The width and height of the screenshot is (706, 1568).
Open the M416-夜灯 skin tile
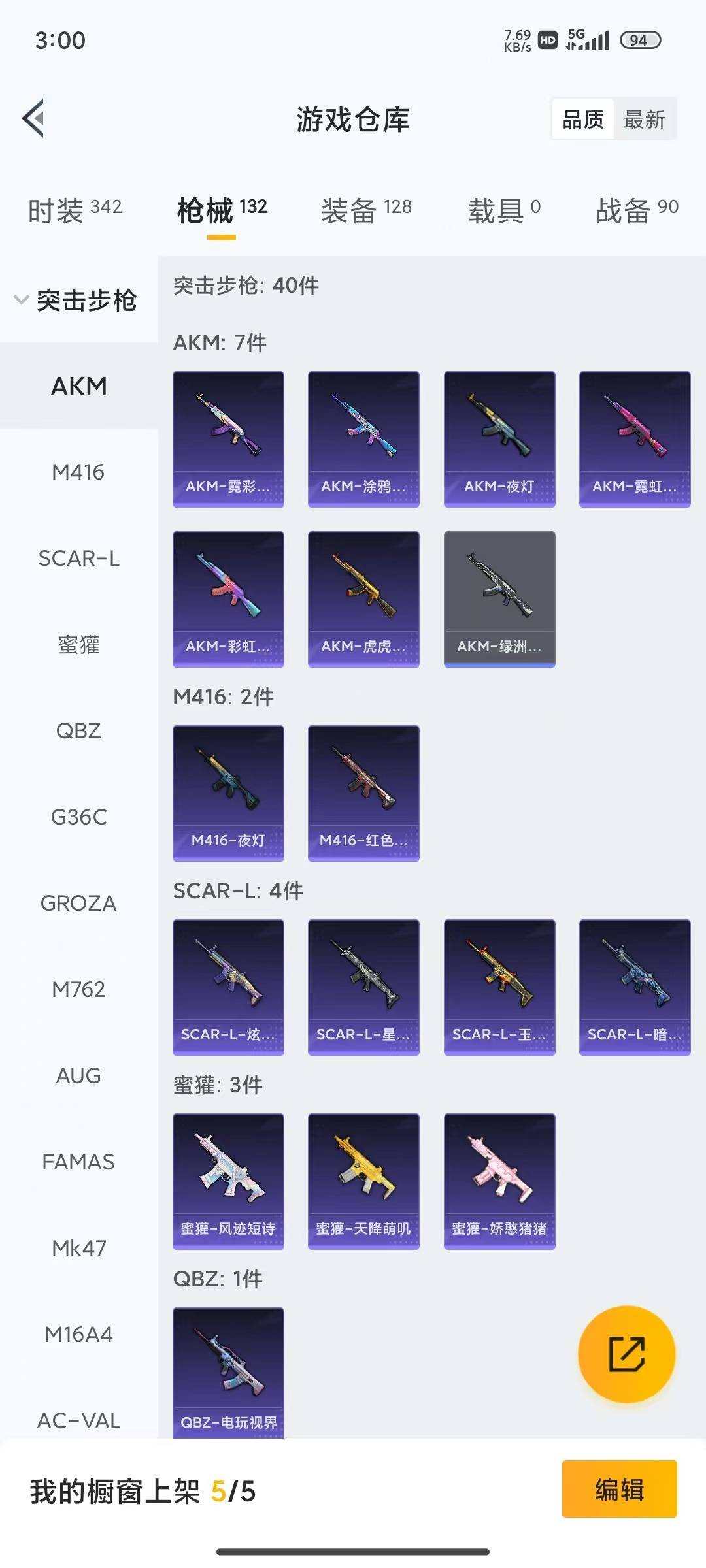228,793
